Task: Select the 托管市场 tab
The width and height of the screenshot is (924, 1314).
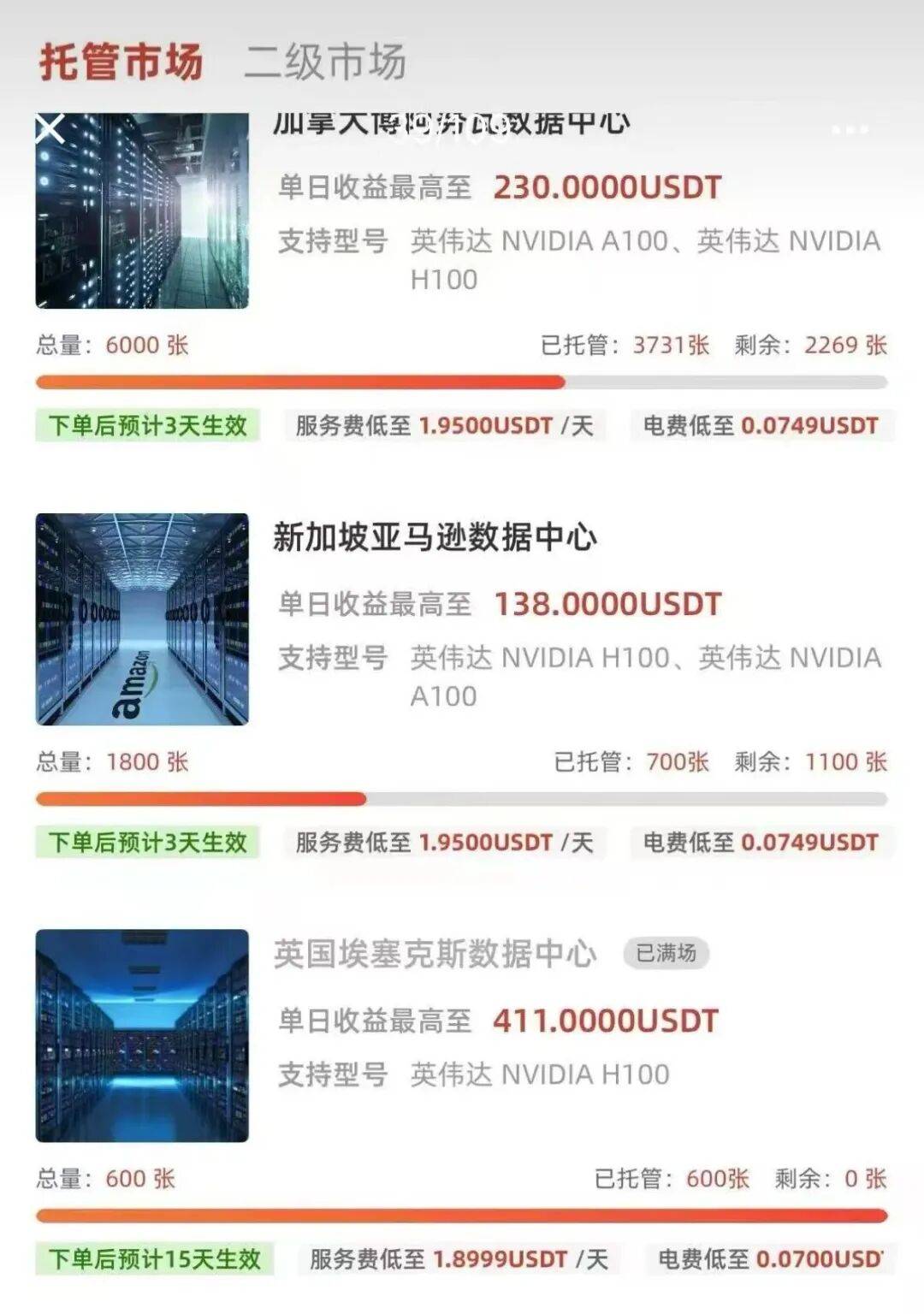Action: click(121, 62)
